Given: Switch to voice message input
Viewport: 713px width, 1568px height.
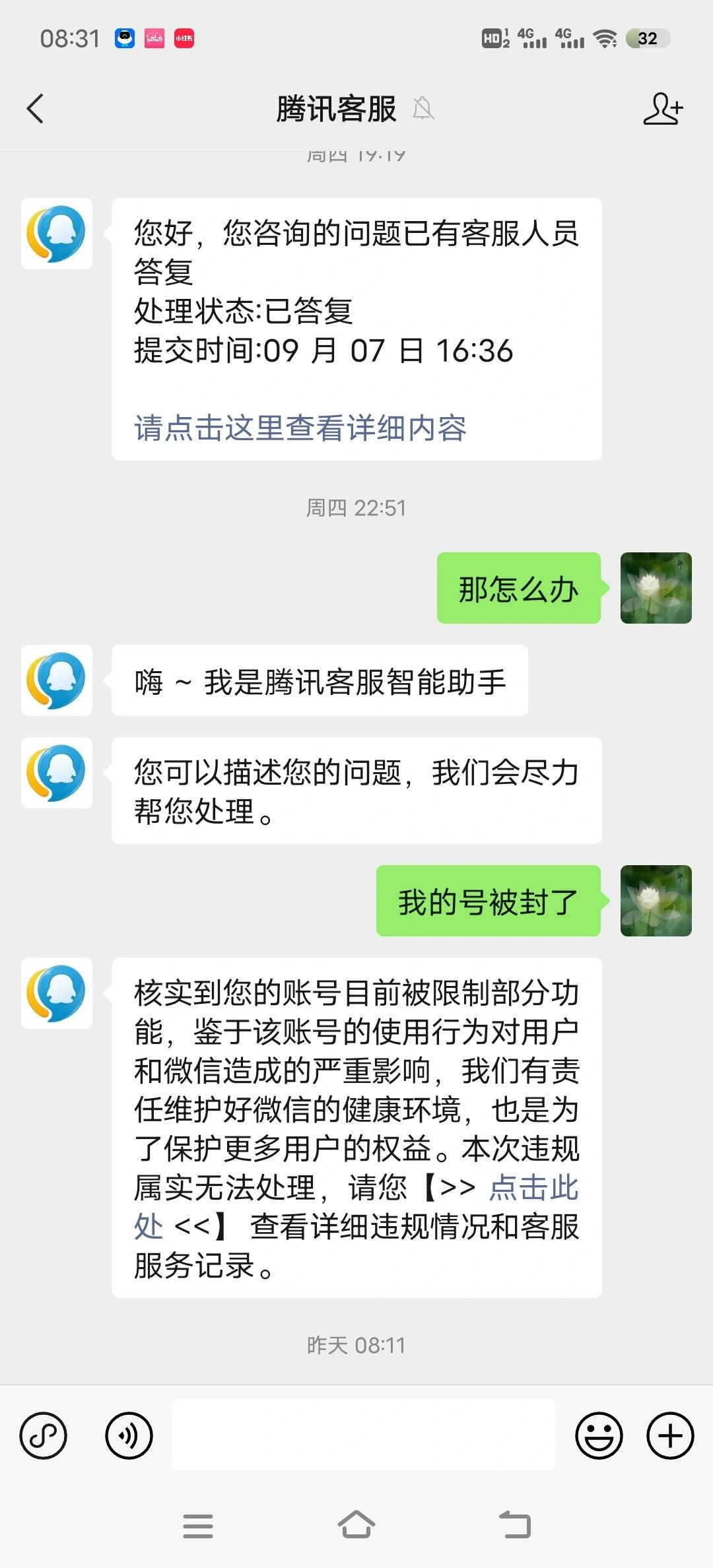Looking at the screenshot, I should (x=129, y=1435).
